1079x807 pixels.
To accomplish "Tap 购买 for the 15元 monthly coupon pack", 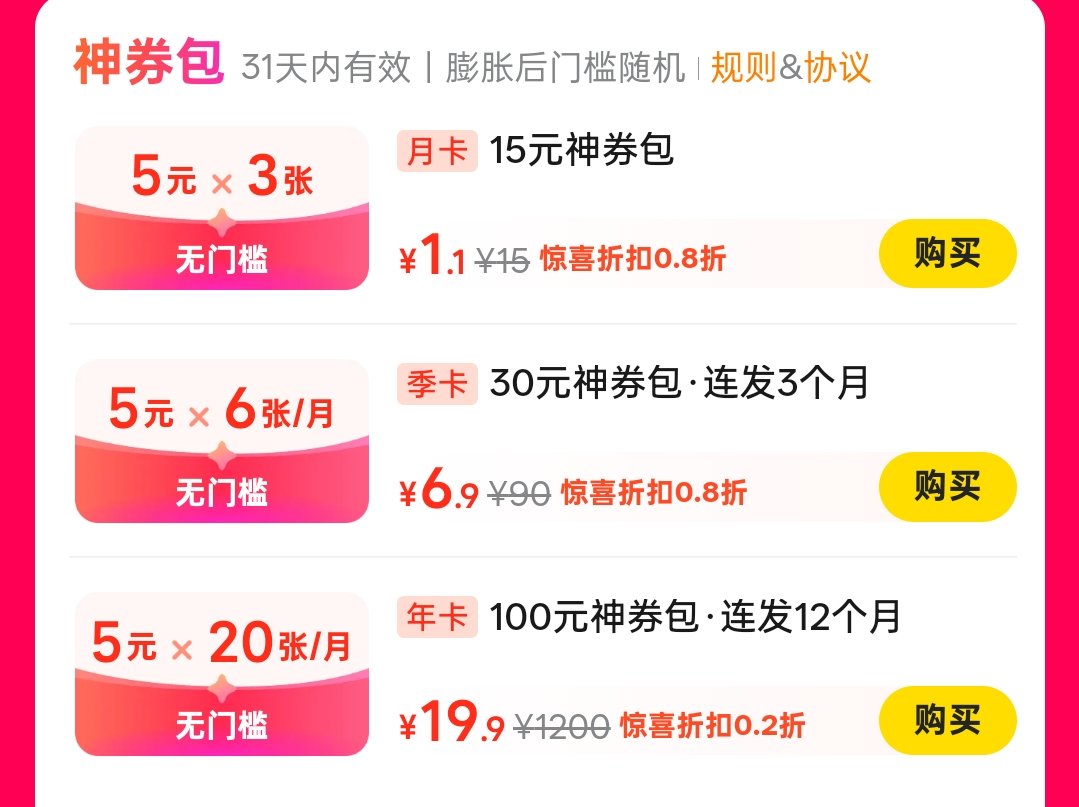I will [948, 253].
